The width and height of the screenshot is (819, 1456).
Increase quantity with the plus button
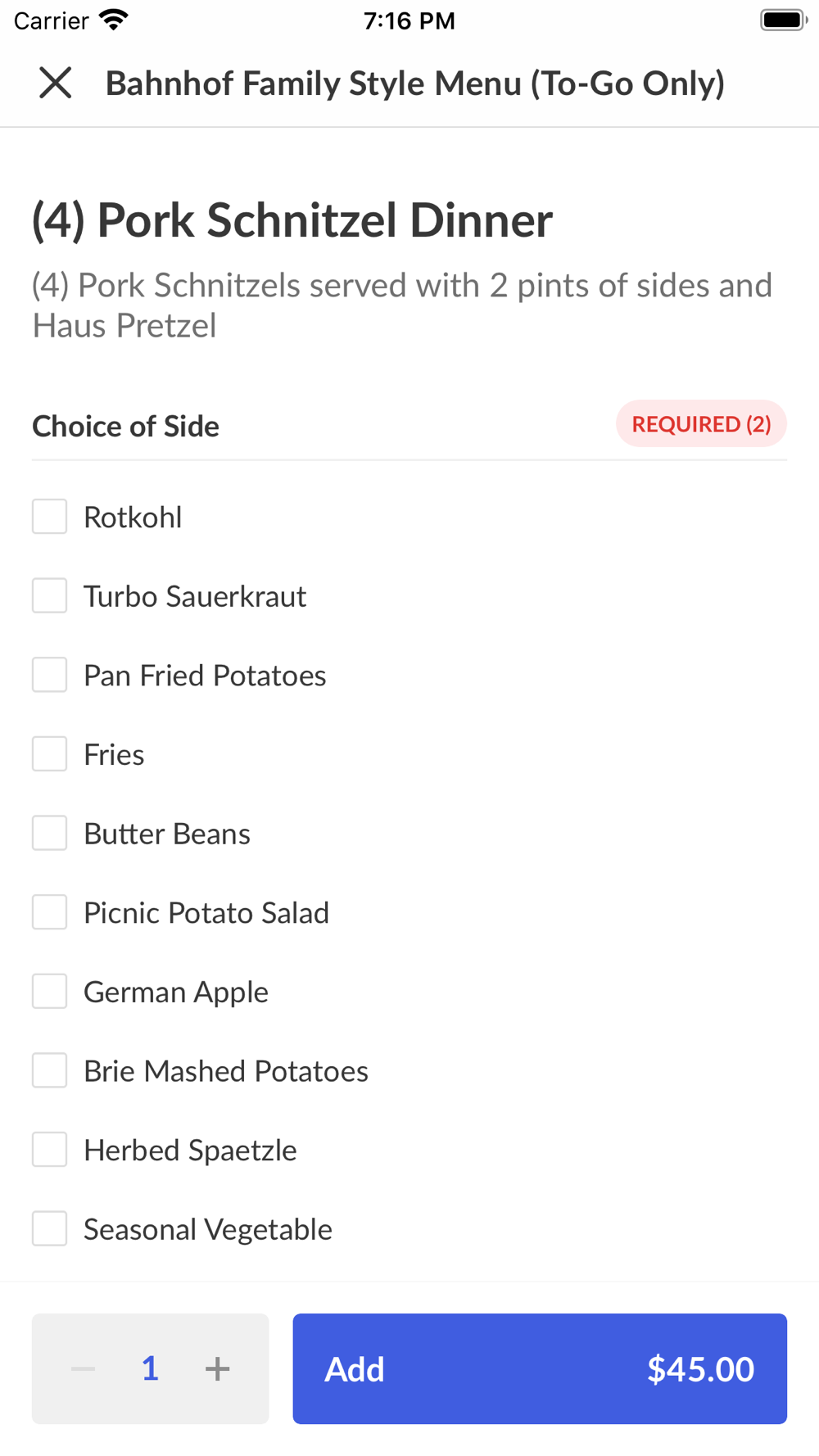(217, 1368)
